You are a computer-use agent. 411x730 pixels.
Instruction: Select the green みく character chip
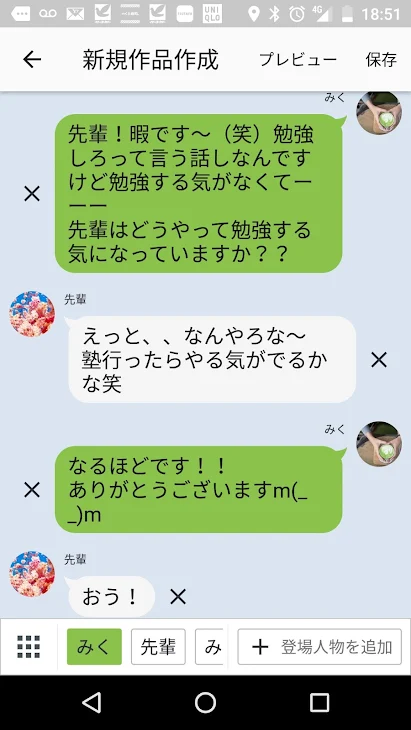(x=94, y=647)
